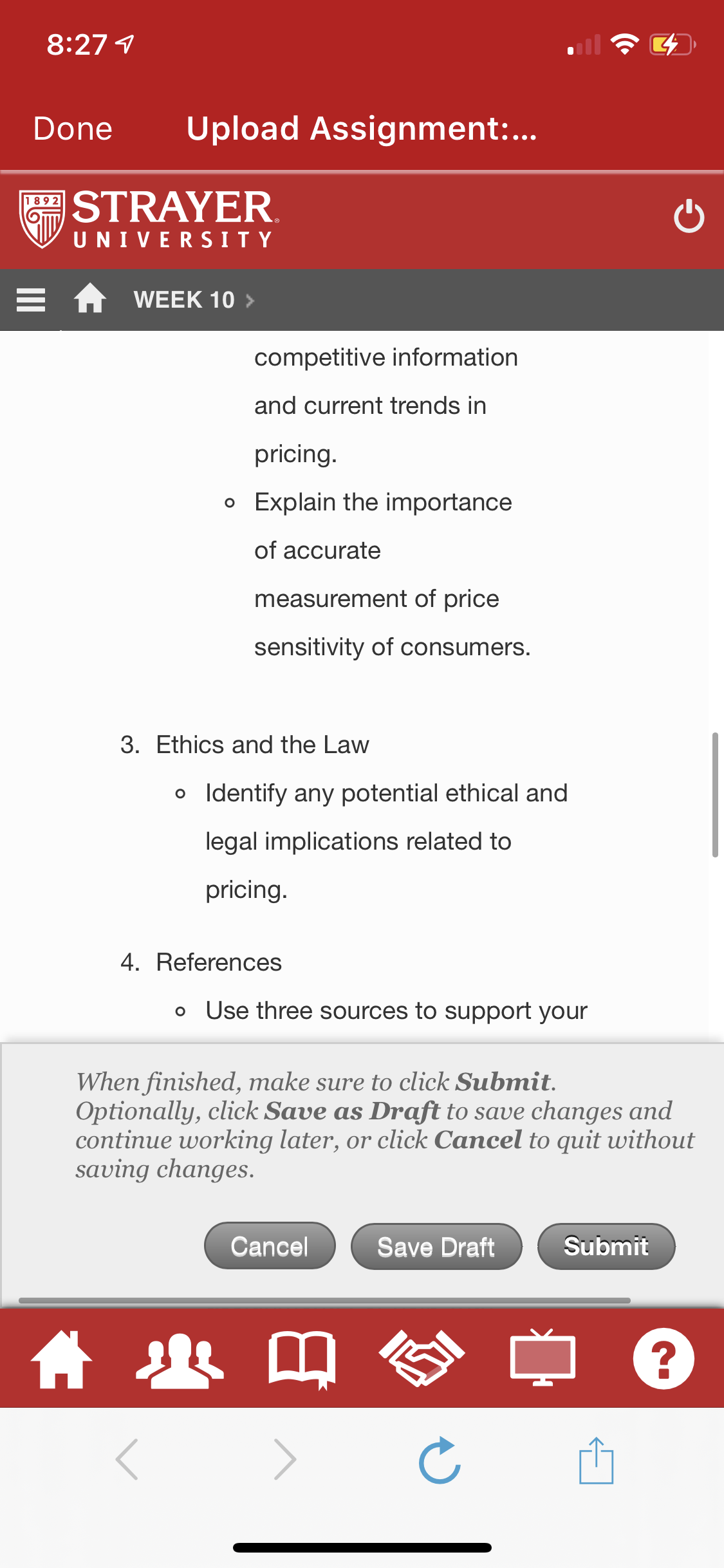Screen dimensions: 724x1568
Task: Save the assignment as a draft
Action: pos(436,1247)
